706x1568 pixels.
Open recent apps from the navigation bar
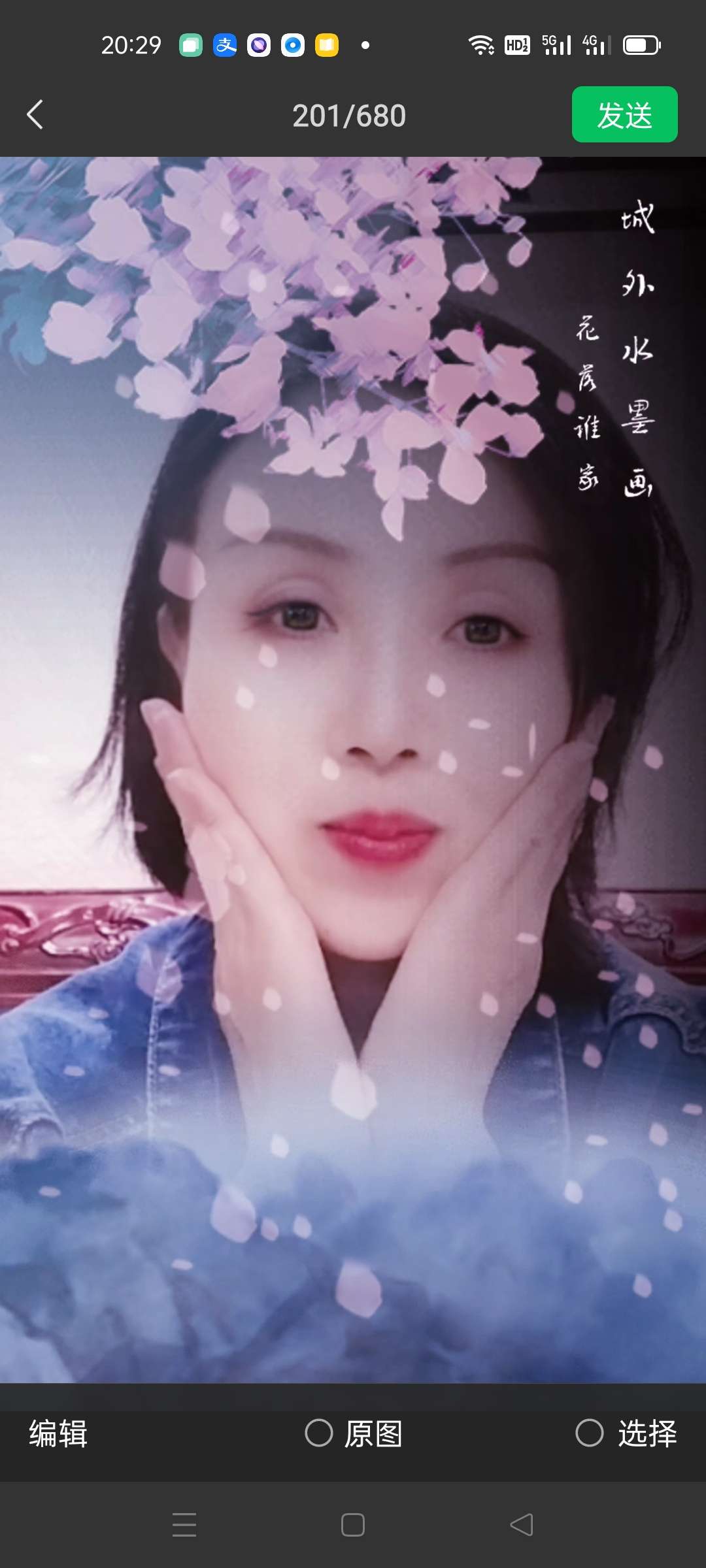[x=184, y=1525]
